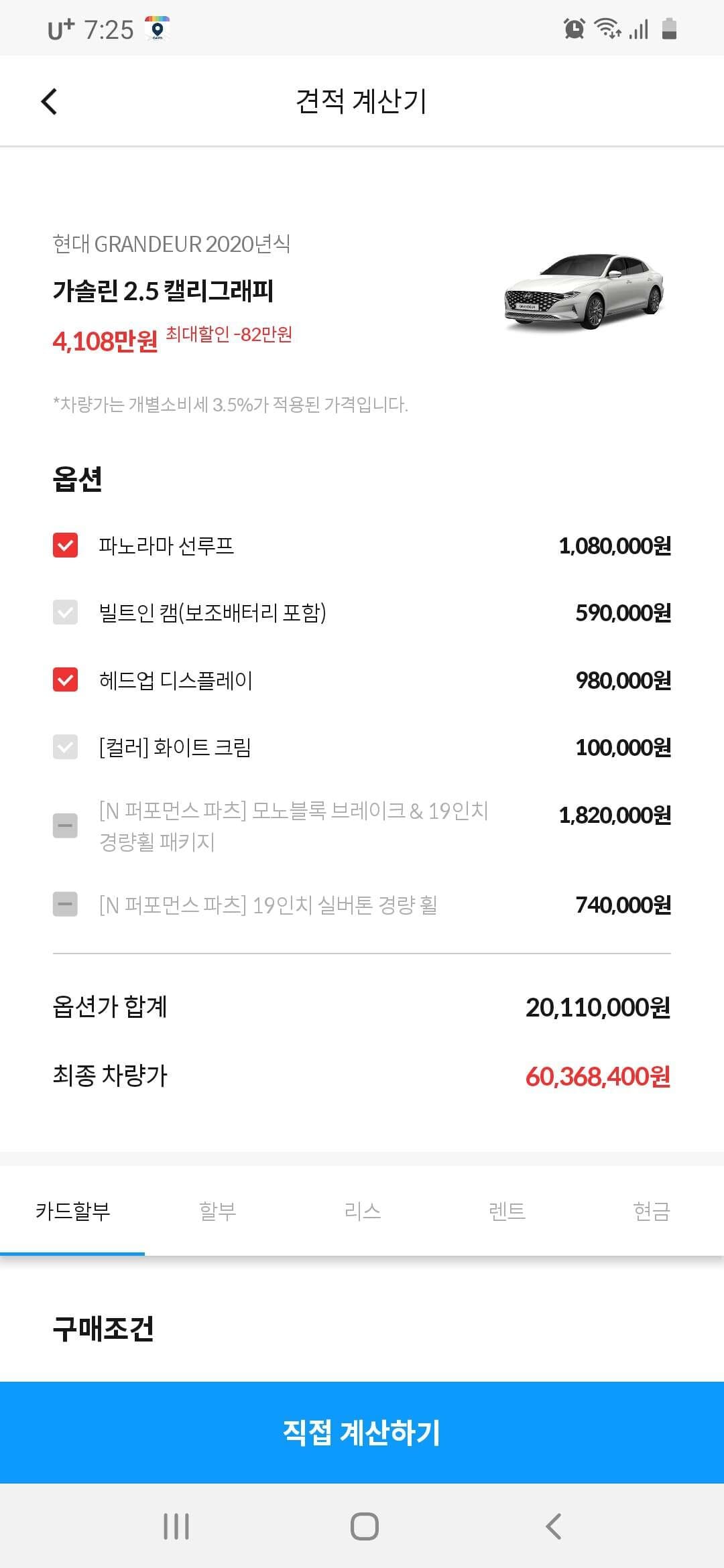724x1568 pixels.
Task: Toggle the 빌트인 캠 checkbox
Action: point(65,613)
